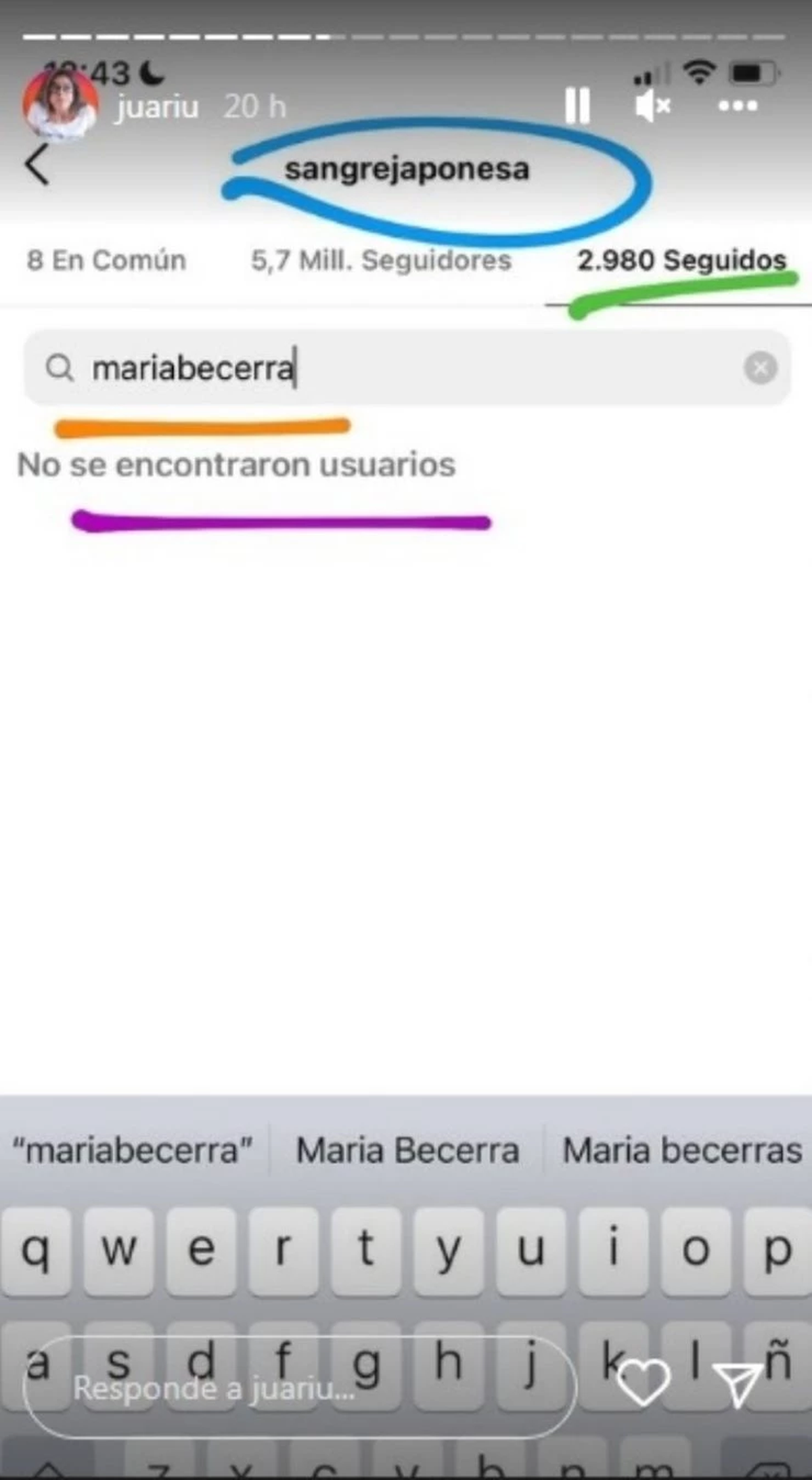Screen dimensions: 812x1480
Task: Tap the juariu profile picture
Action: 60,106
